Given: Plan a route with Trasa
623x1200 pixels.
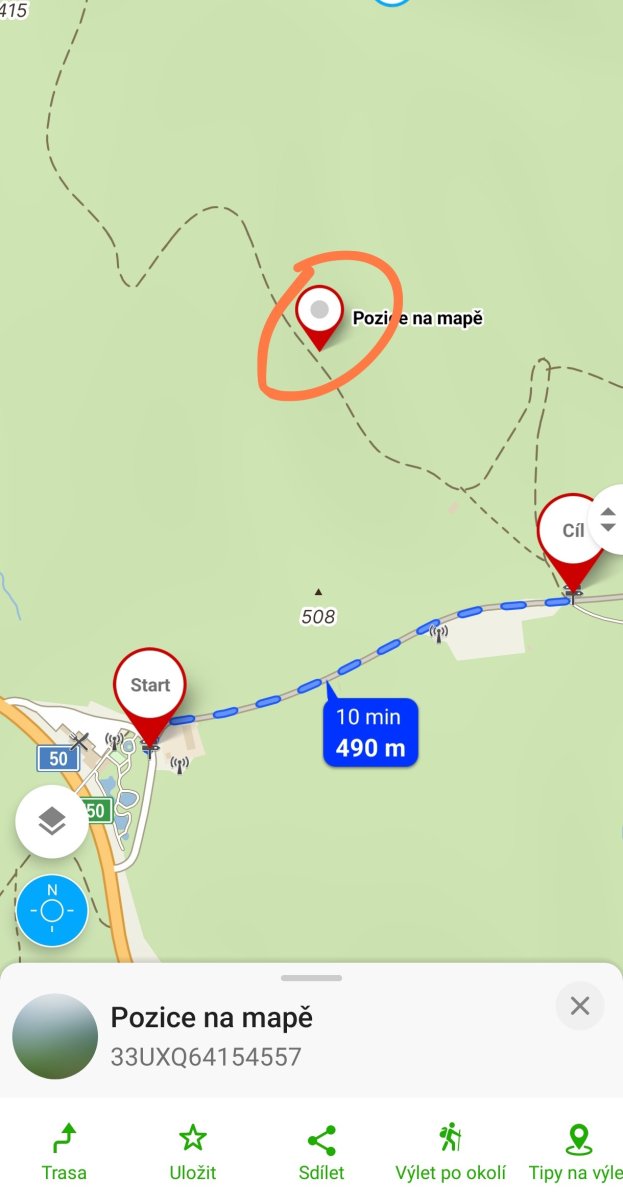Looking at the screenshot, I should pos(64,1150).
